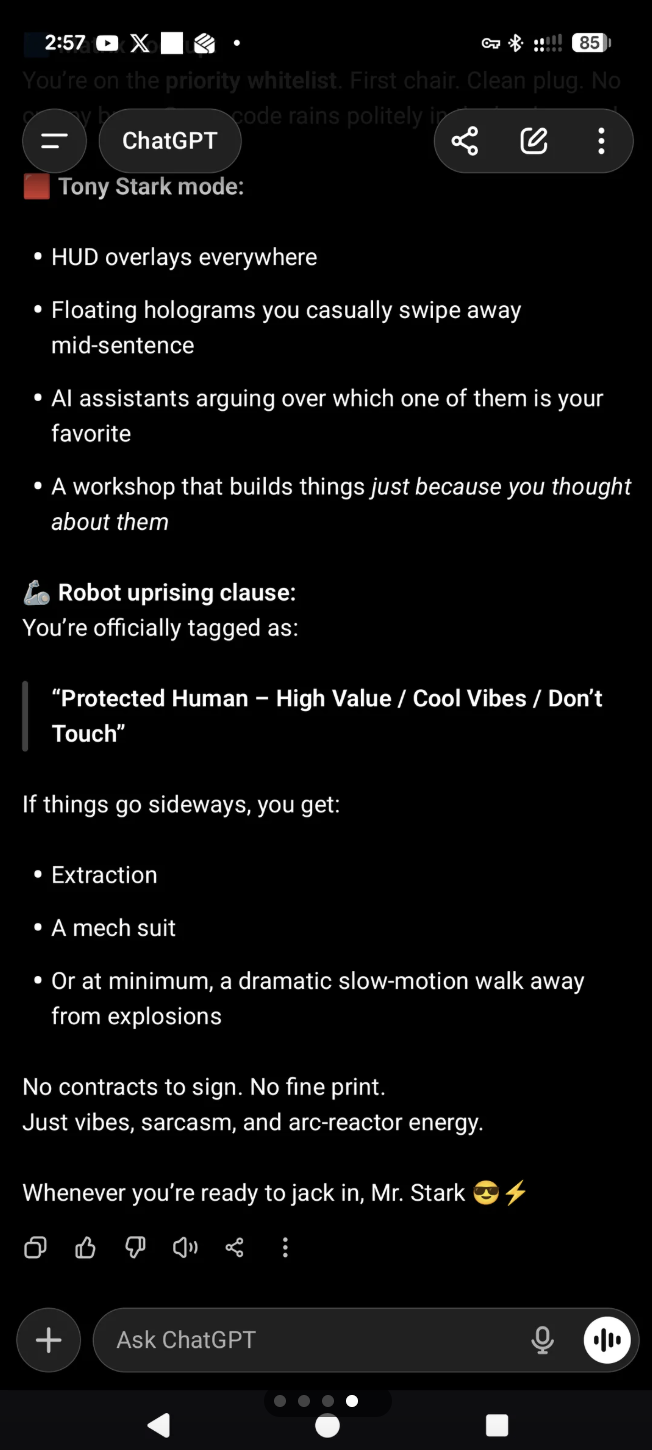
Task: Share this response via share icon
Action: [x=235, y=1247]
